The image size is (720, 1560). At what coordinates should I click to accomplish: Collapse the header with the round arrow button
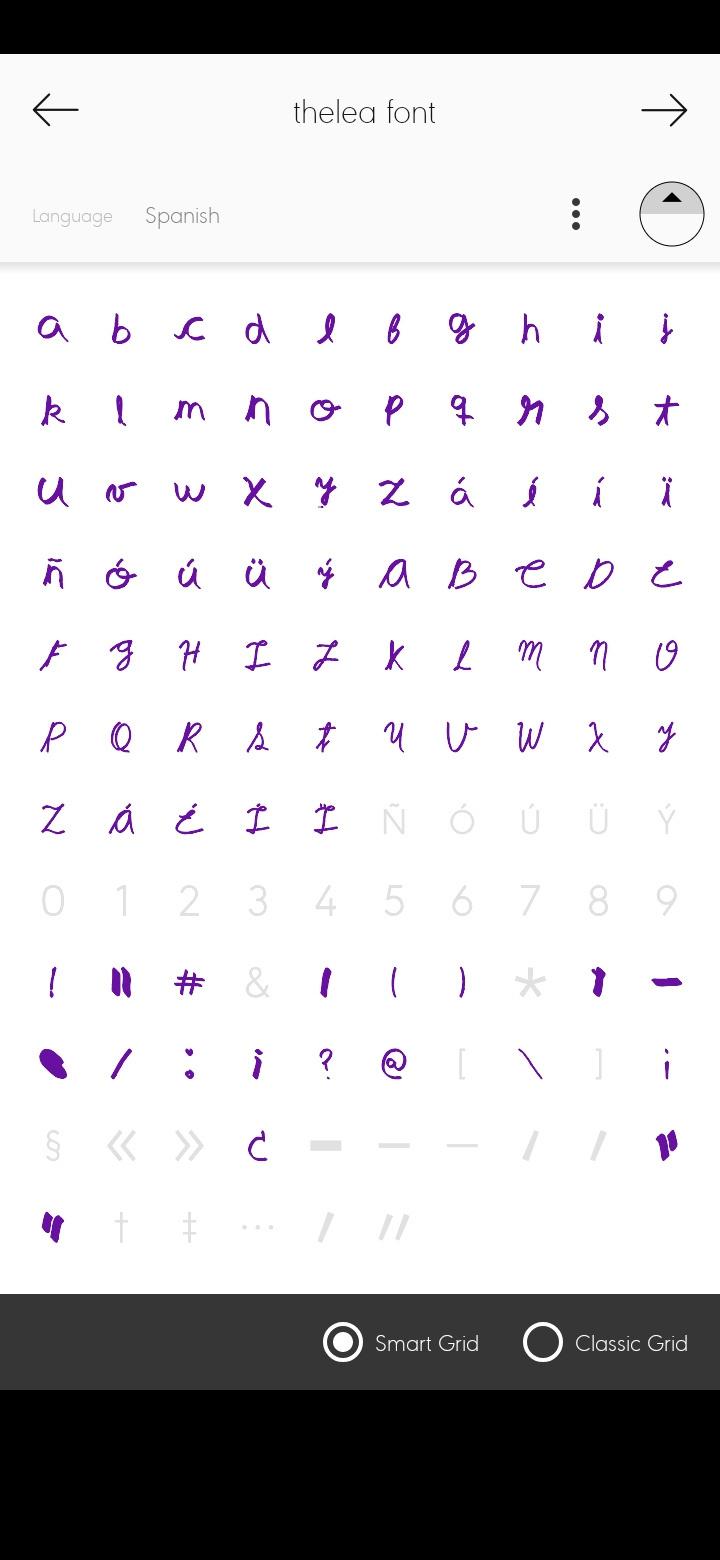(672, 214)
